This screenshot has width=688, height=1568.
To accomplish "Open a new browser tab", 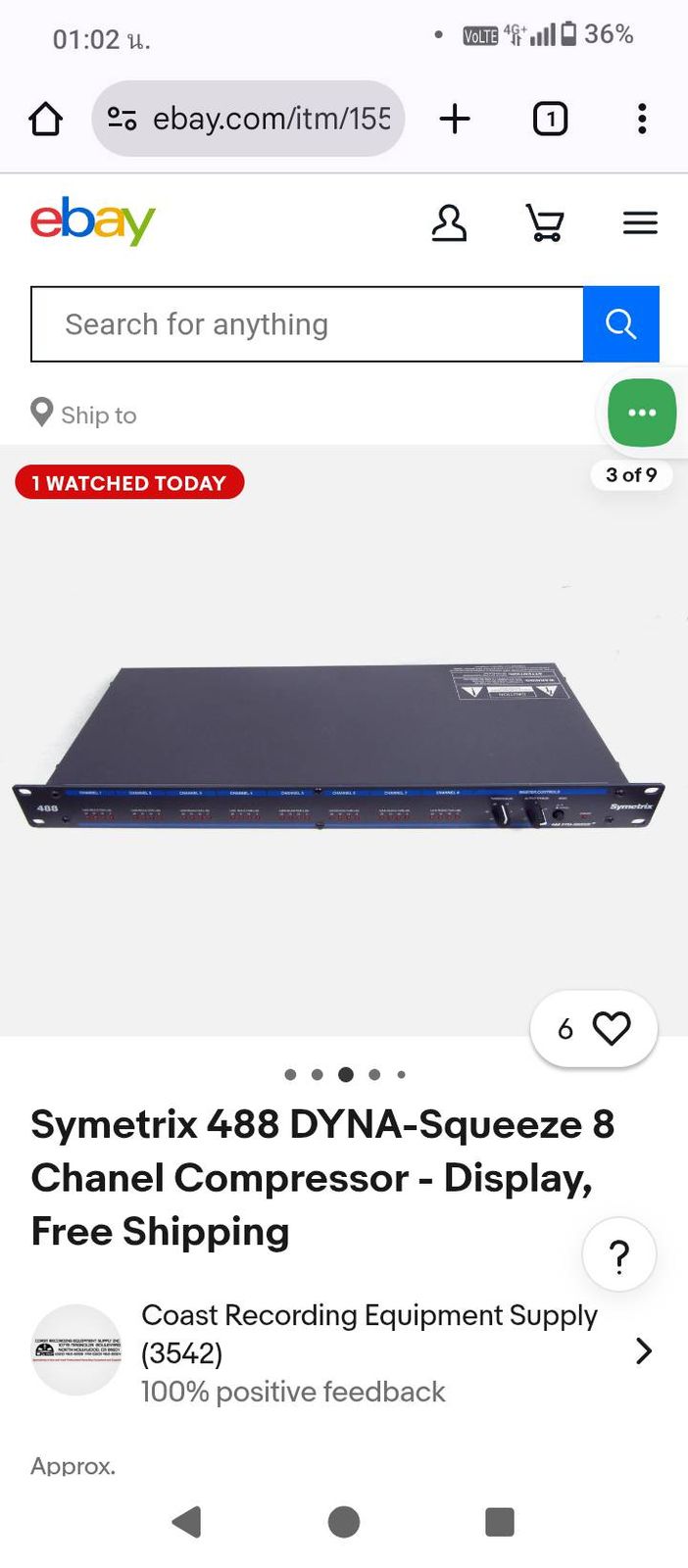I will tap(455, 120).
